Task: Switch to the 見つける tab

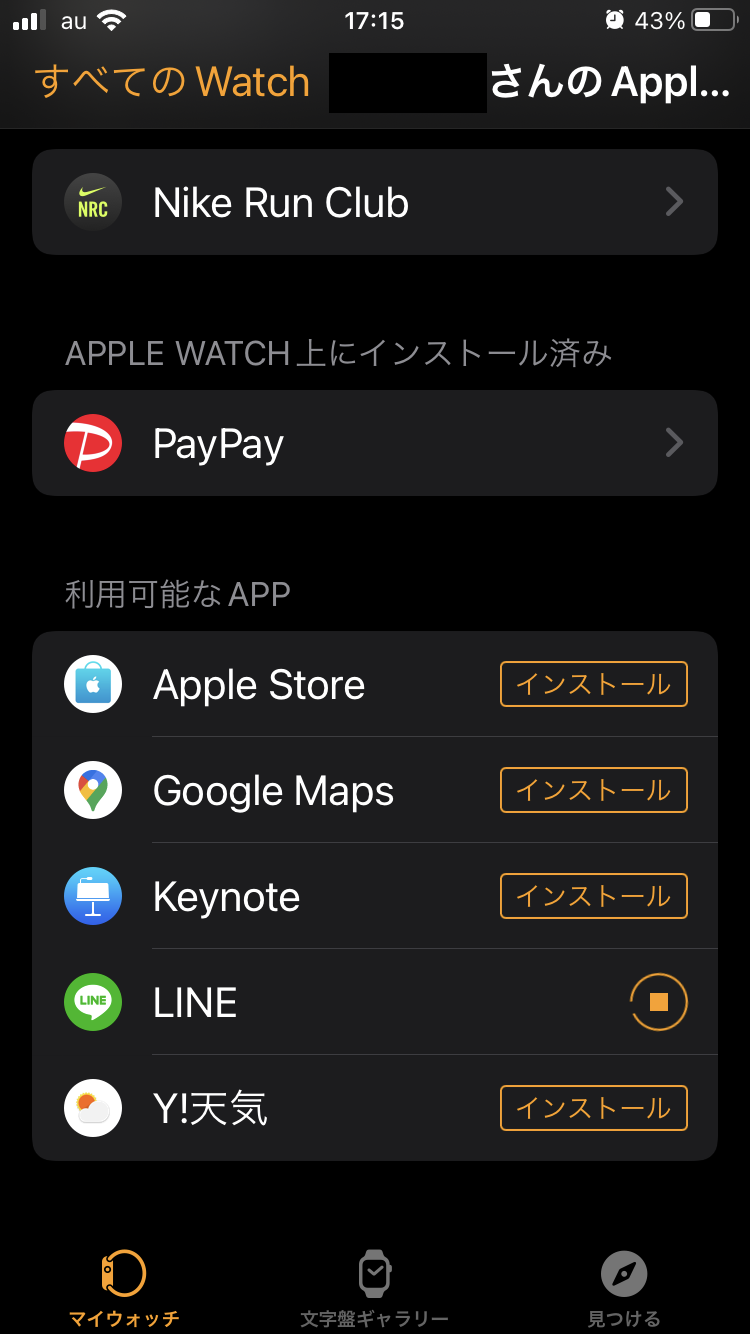Action: pyautogui.click(x=624, y=1288)
